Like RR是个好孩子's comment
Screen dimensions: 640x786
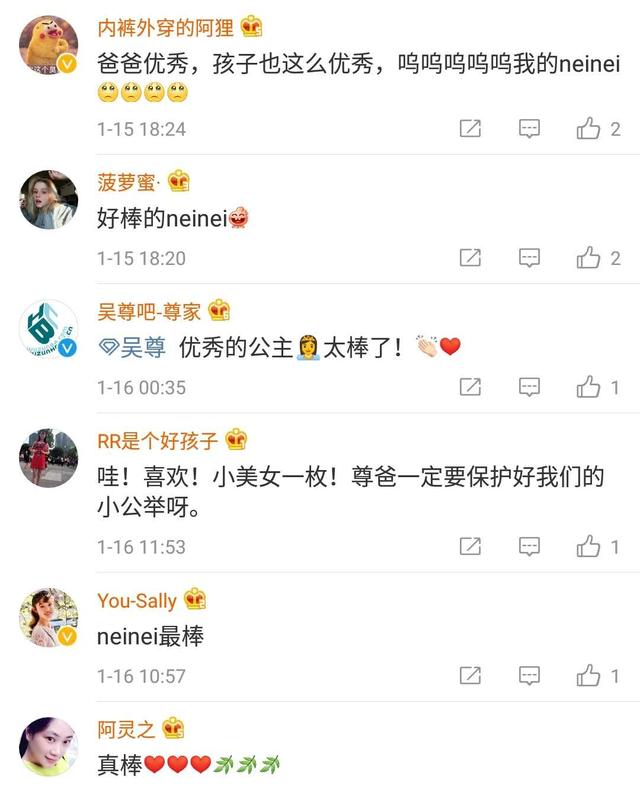click(589, 546)
